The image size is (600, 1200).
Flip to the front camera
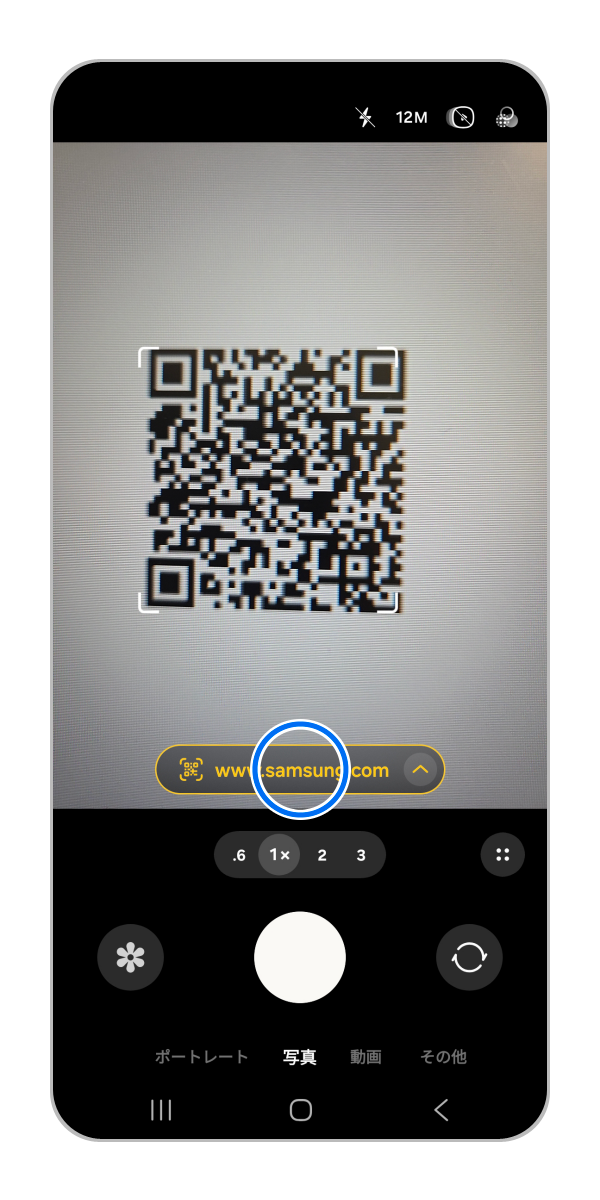(x=469, y=958)
